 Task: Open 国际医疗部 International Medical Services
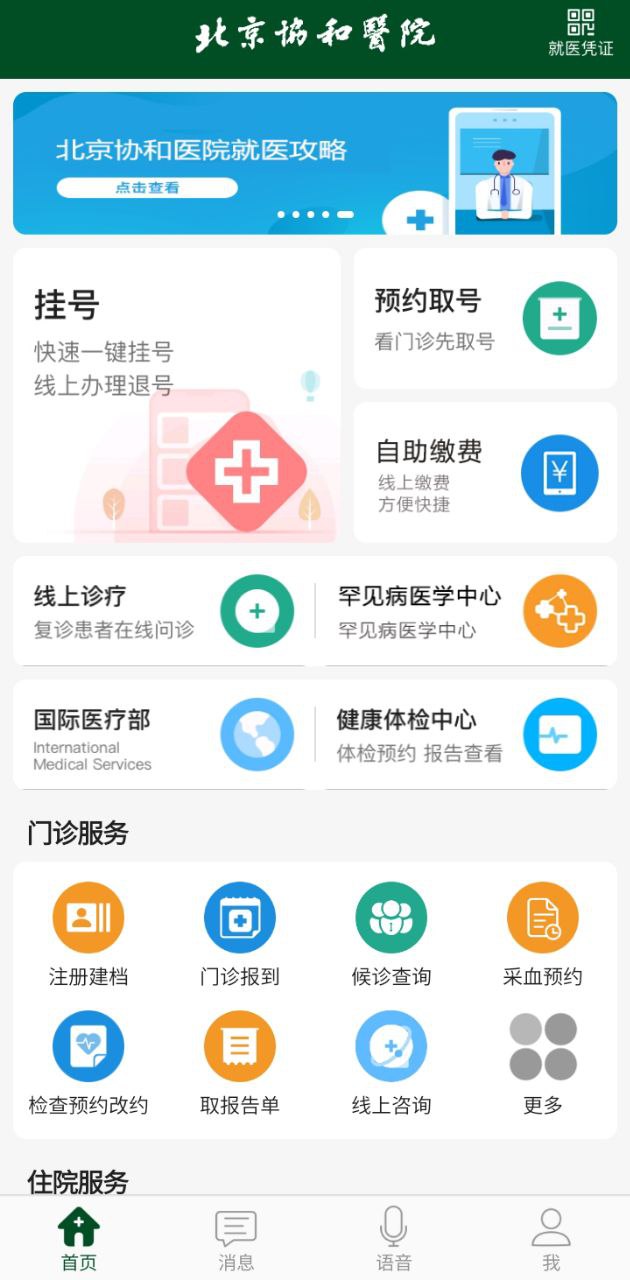click(x=164, y=735)
